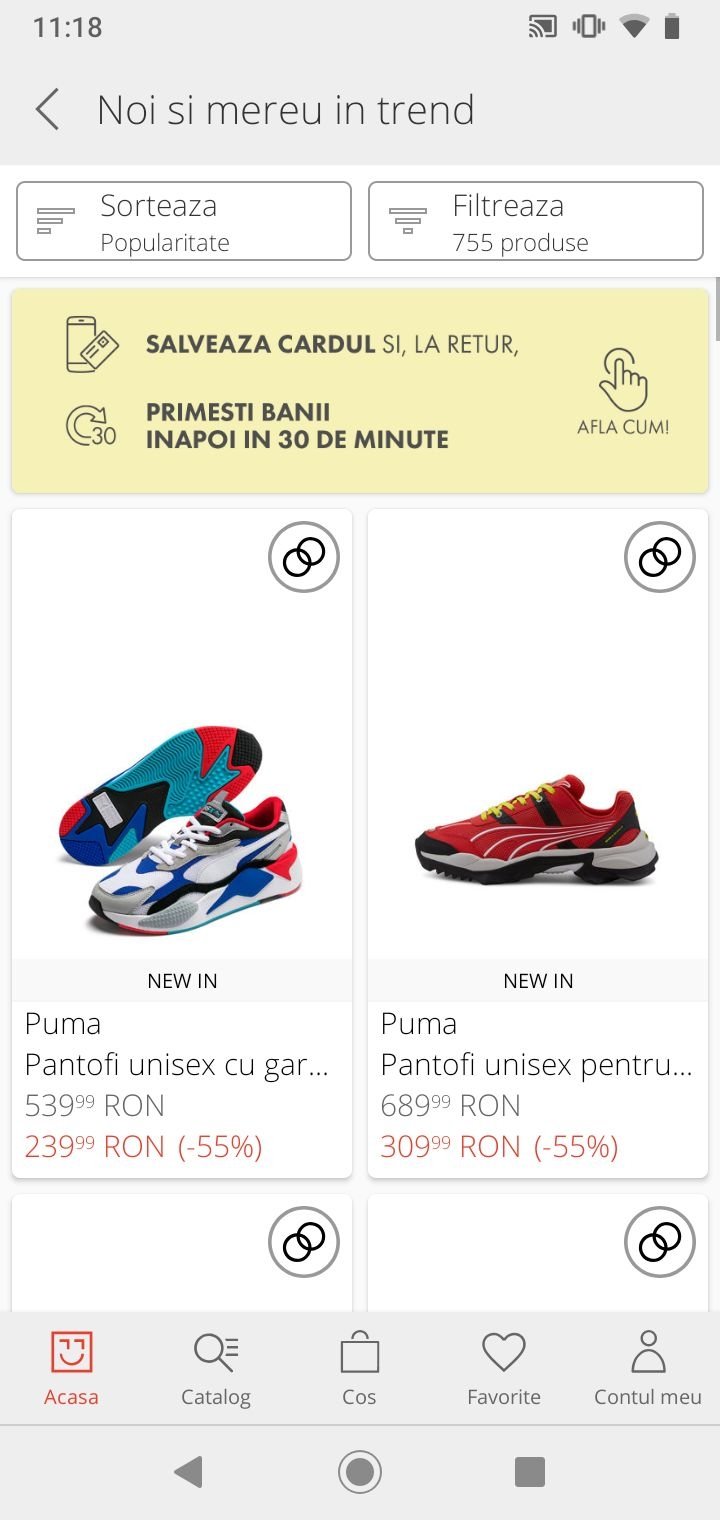Open the Contul meu tab
The height and width of the screenshot is (1520, 720).
coord(648,1368)
